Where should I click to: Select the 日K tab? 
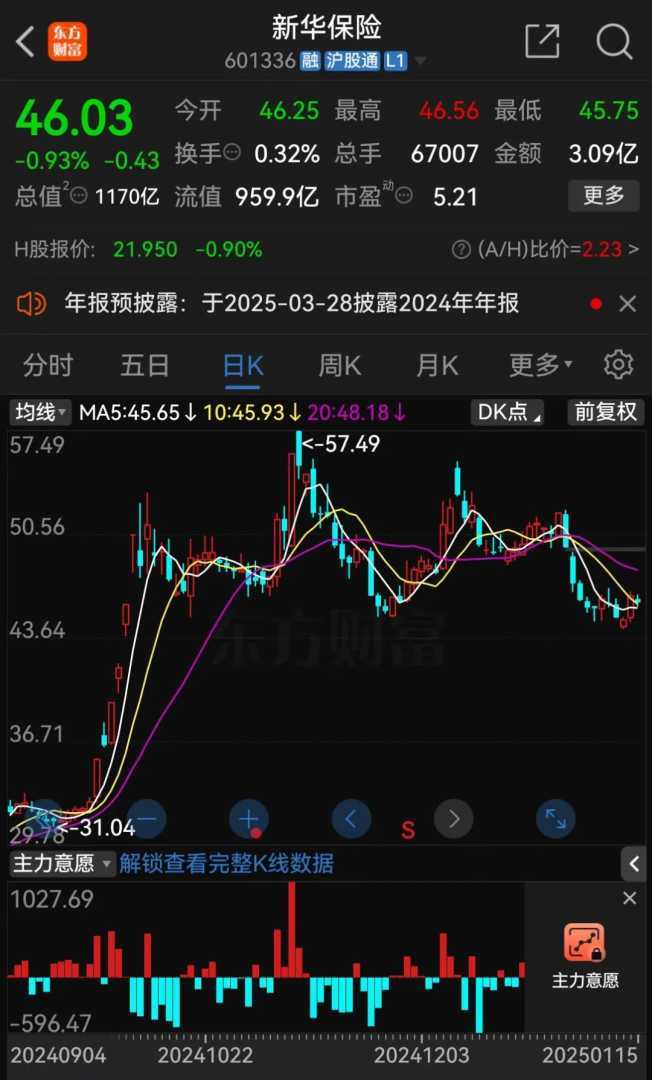(x=243, y=366)
